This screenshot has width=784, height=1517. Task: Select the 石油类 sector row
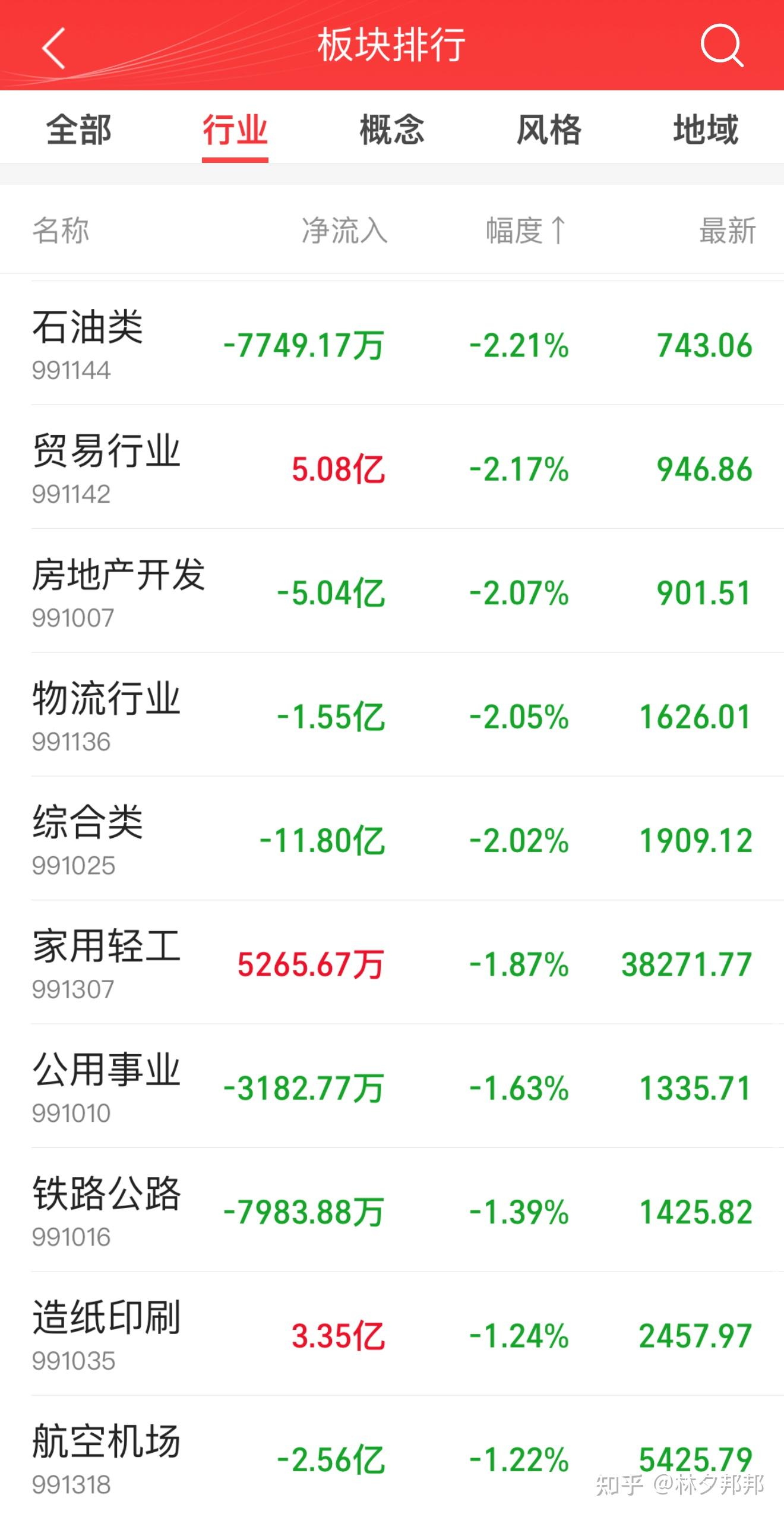pyautogui.click(x=392, y=345)
